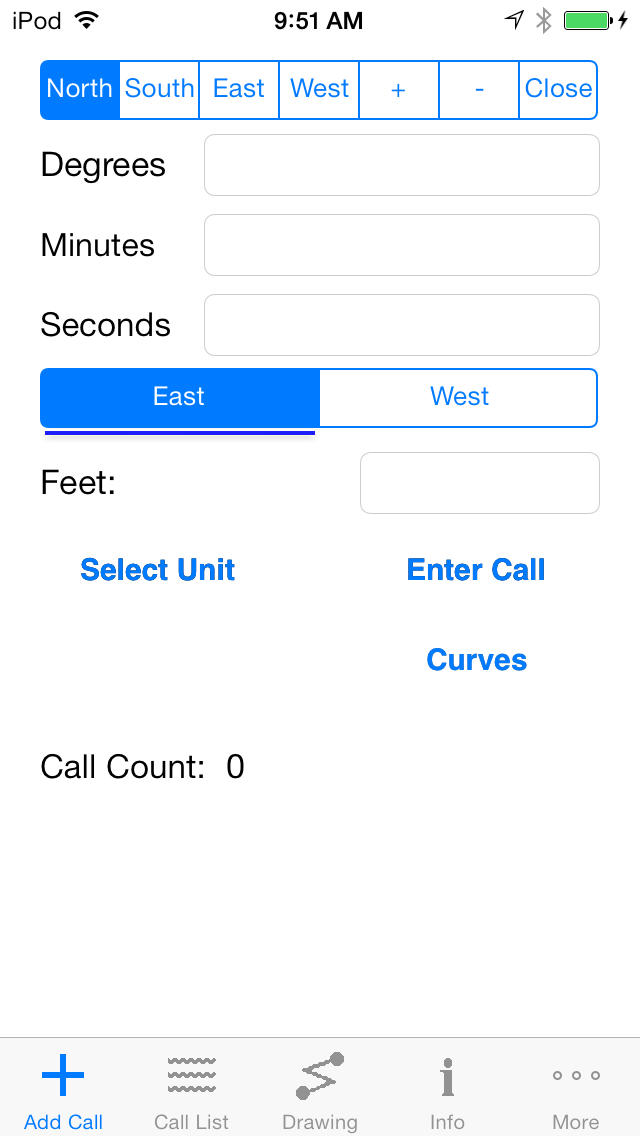Tap the Close segment
This screenshot has height=1136, width=640.
(558, 89)
